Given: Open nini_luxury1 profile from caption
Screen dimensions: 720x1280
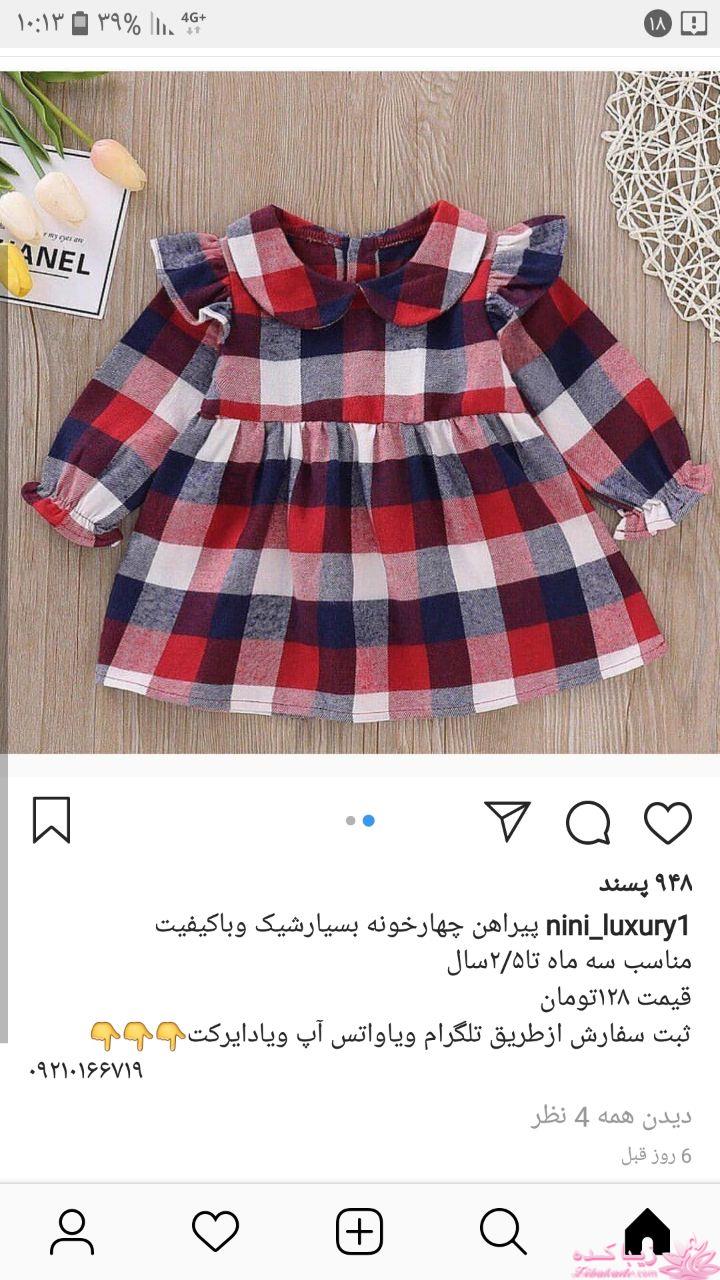Looking at the screenshot, I should pyautogui.click(x=632, y=926).
